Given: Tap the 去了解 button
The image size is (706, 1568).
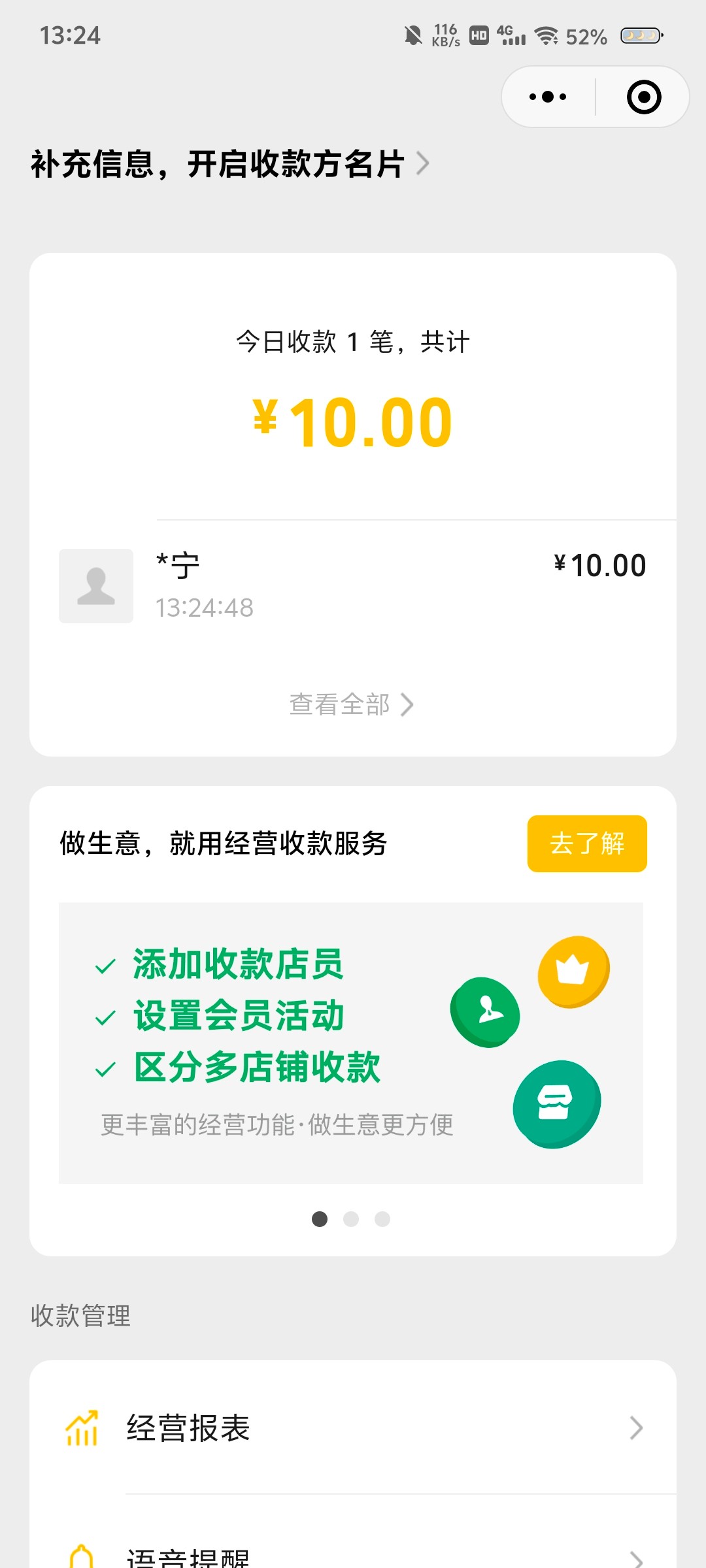Looking at the screenshot, I should tap(587, 843).
